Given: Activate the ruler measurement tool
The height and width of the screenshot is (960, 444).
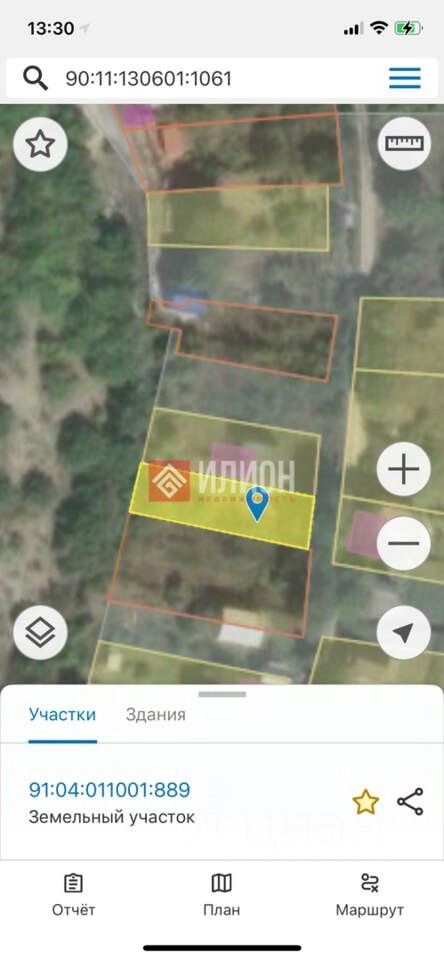Looking at the screenshot, I should [x=404, y=144].
